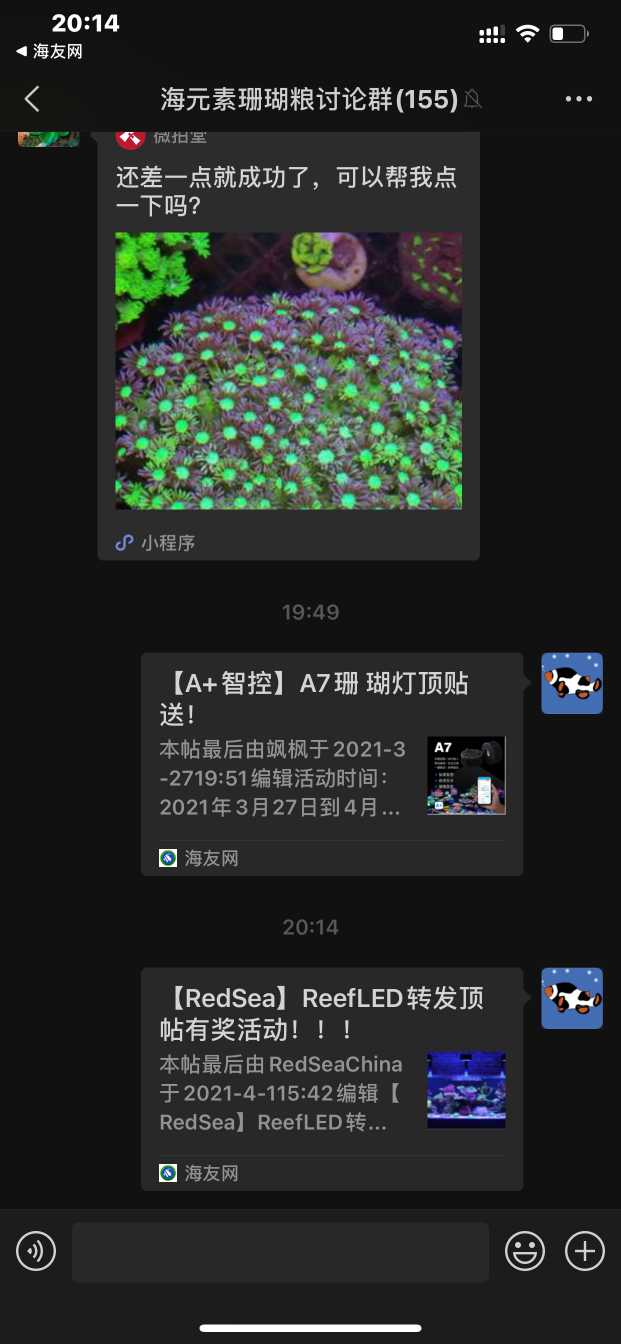Open the plus attachments menu
The height and width of the screenshot is (1344, 621).
pos(585,1251)
